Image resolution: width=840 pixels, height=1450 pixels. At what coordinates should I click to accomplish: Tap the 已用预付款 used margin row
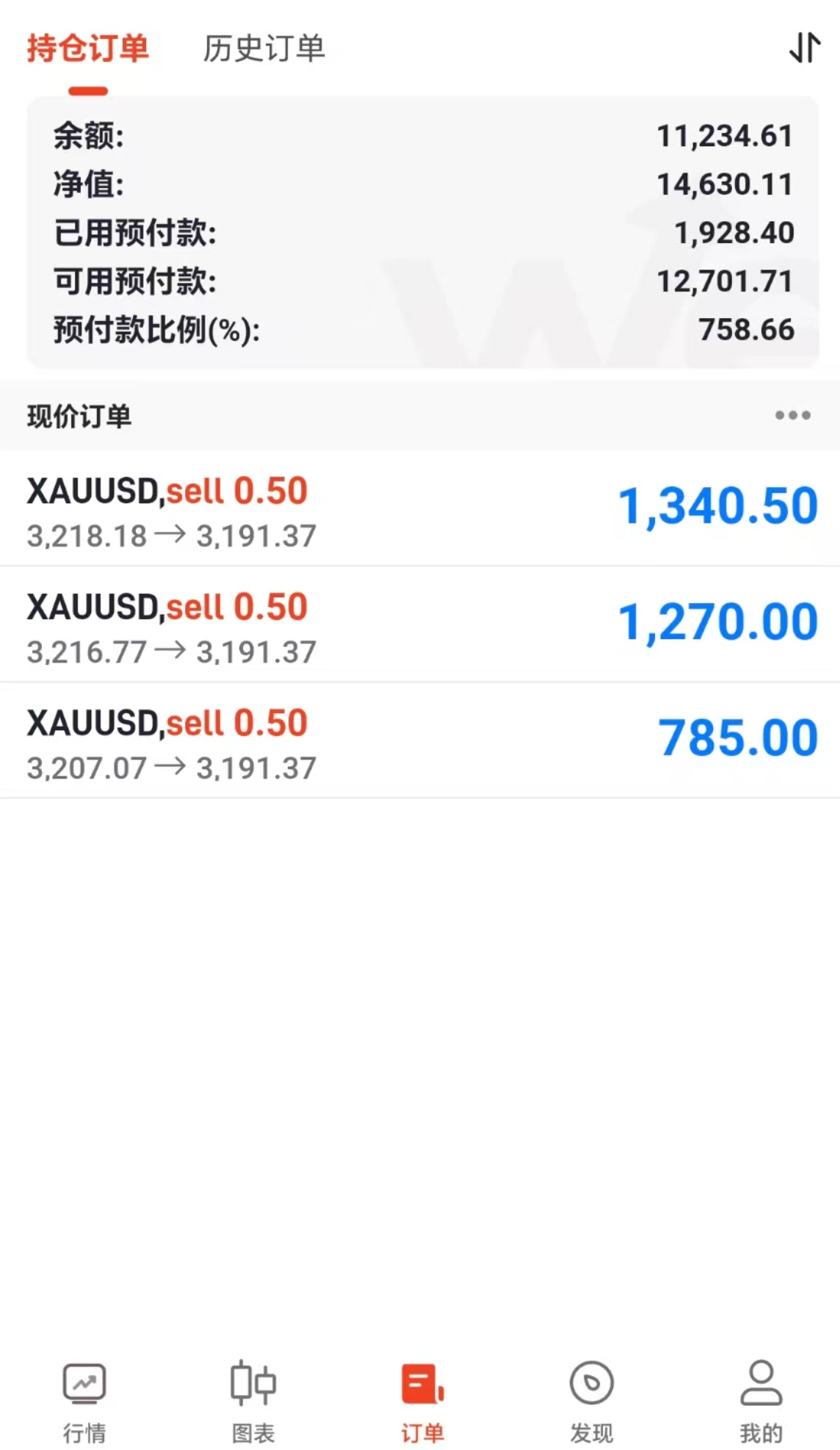tap(420, 233)
